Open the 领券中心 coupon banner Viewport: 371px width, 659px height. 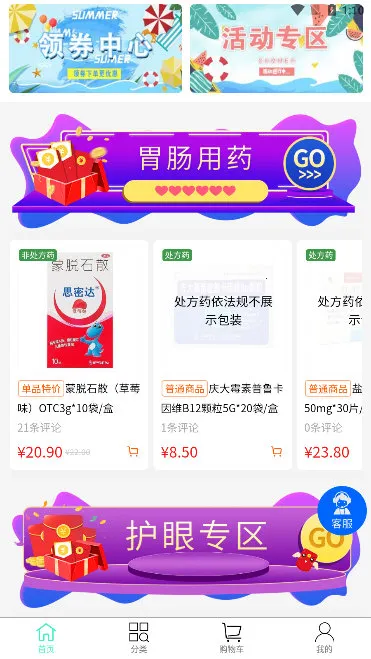pyautogui.click(x=95, y=48)
